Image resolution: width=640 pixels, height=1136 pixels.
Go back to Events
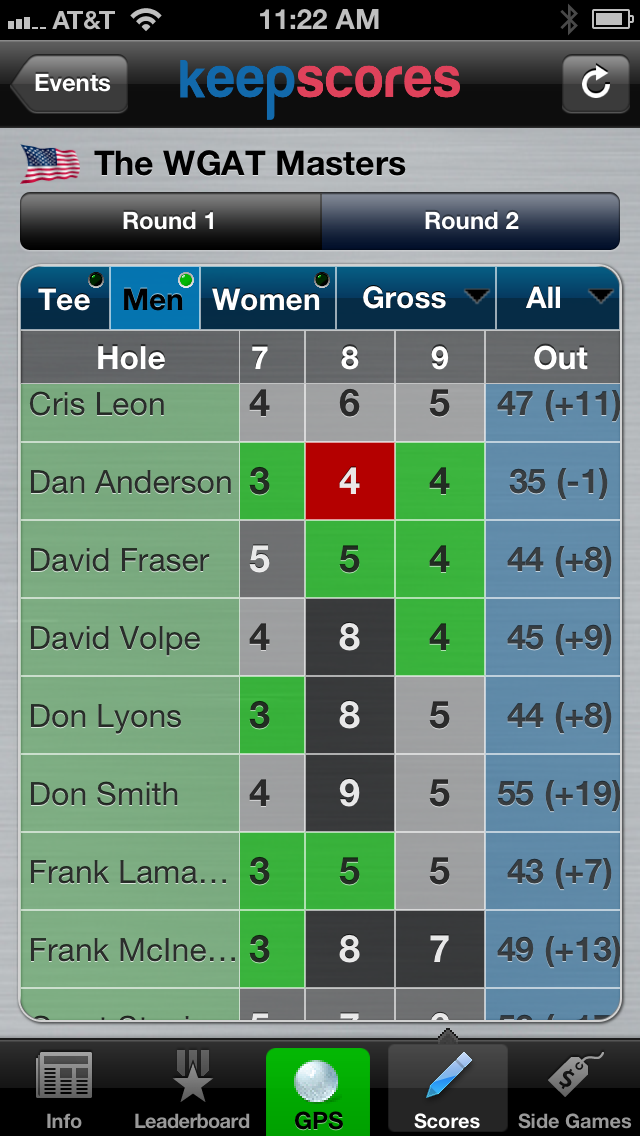click(x=70, y=84)
